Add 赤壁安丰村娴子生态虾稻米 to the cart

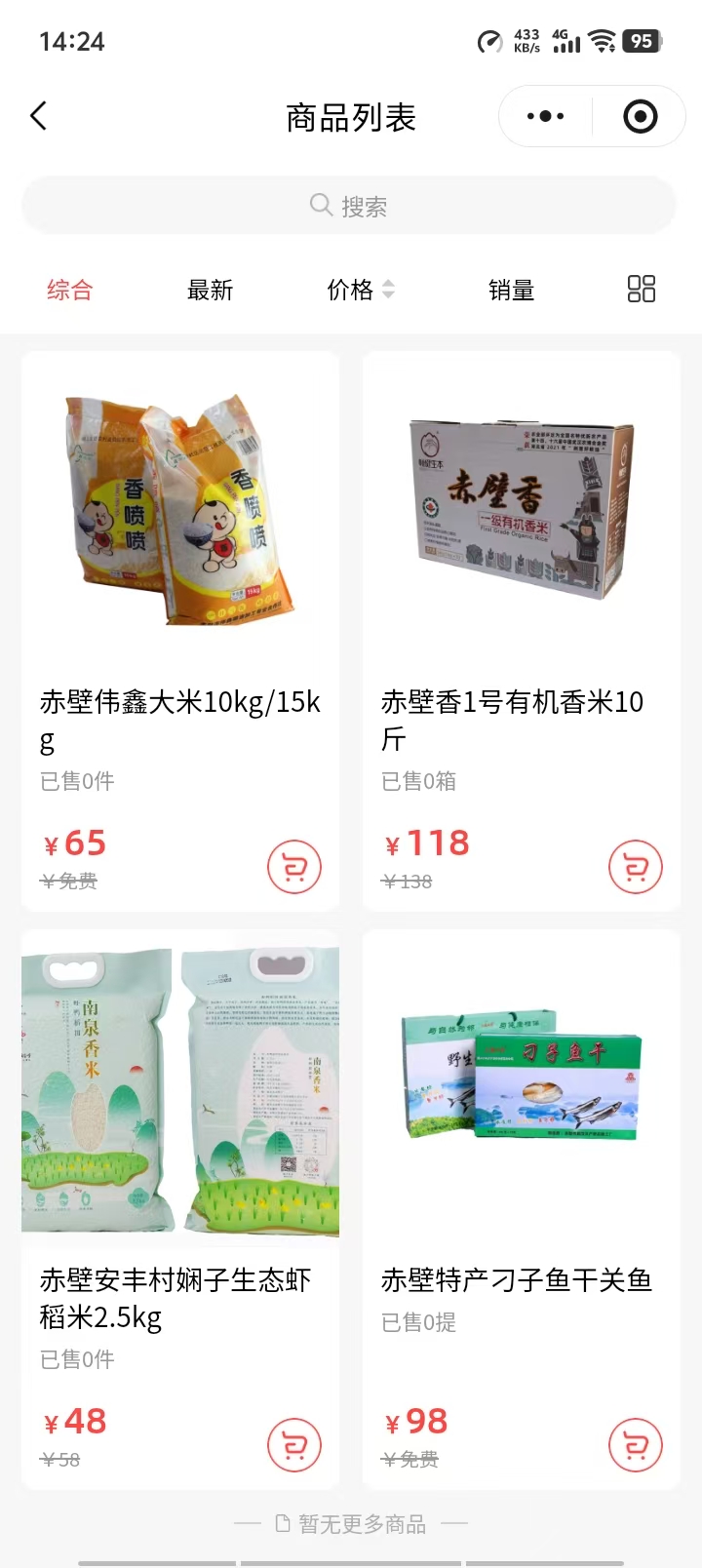click(x=294, y=1445)
